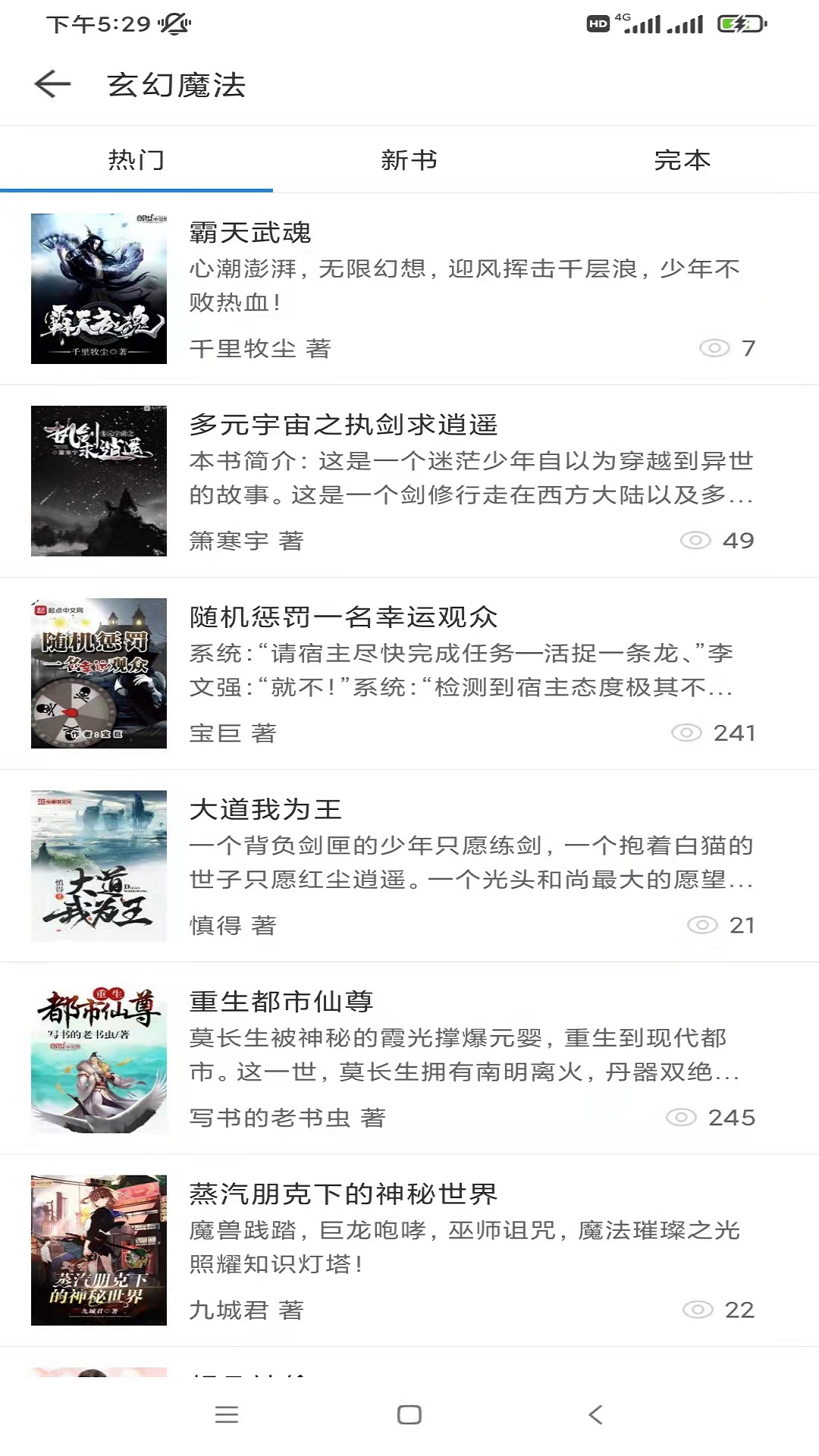Open the book 多元宇宙之执剑求逍遥

pos(345,425)
